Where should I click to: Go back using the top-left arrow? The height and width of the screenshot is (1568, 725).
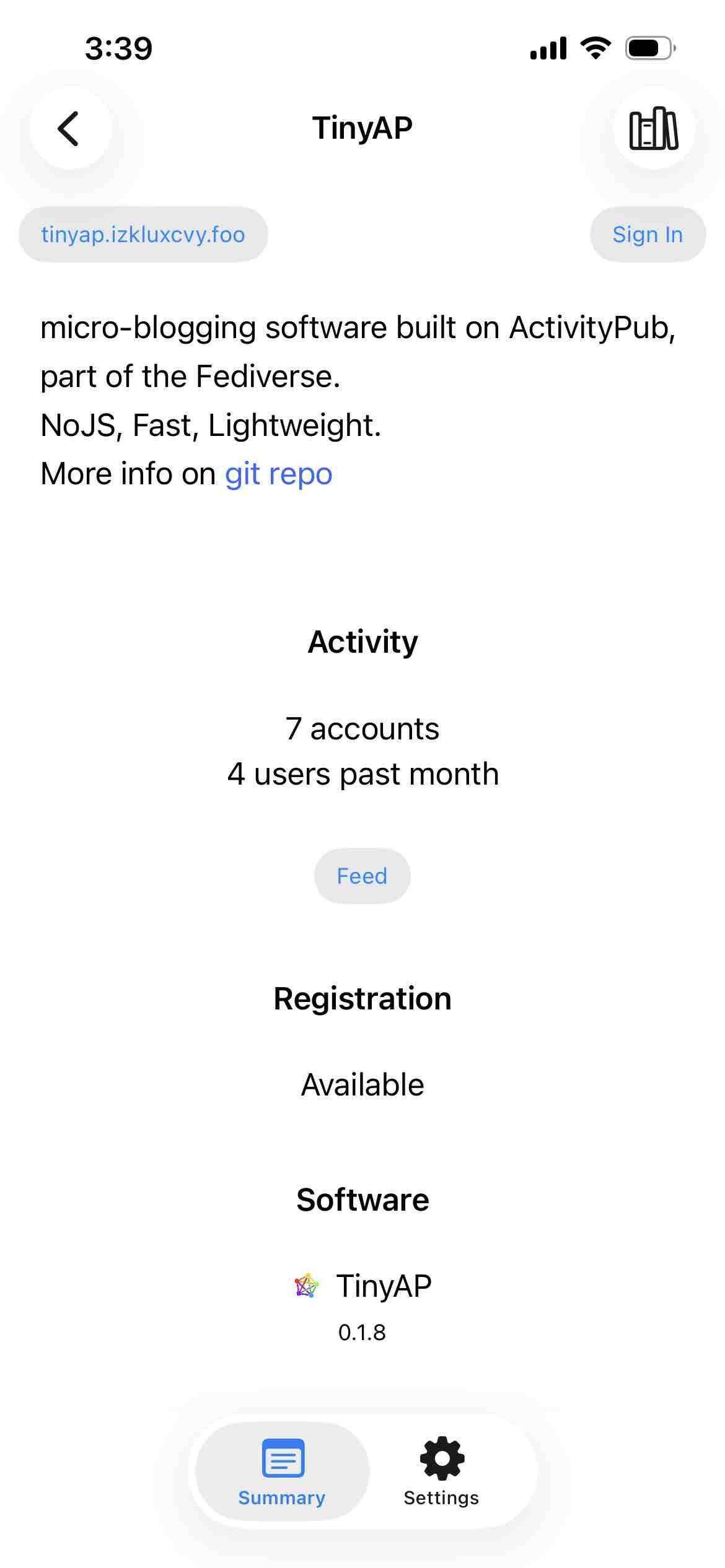[71, 128]
